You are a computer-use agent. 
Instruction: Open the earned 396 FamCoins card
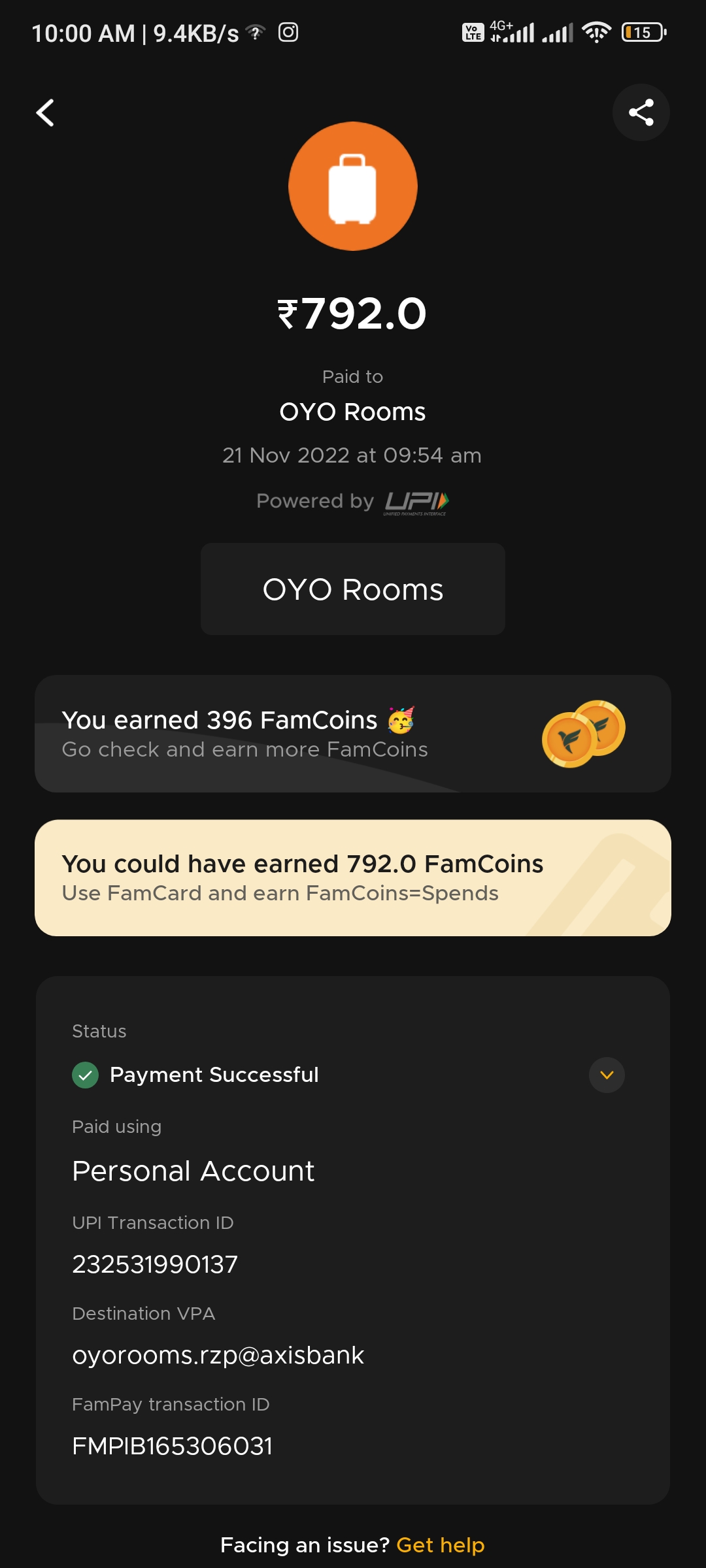tap(352, 734)
